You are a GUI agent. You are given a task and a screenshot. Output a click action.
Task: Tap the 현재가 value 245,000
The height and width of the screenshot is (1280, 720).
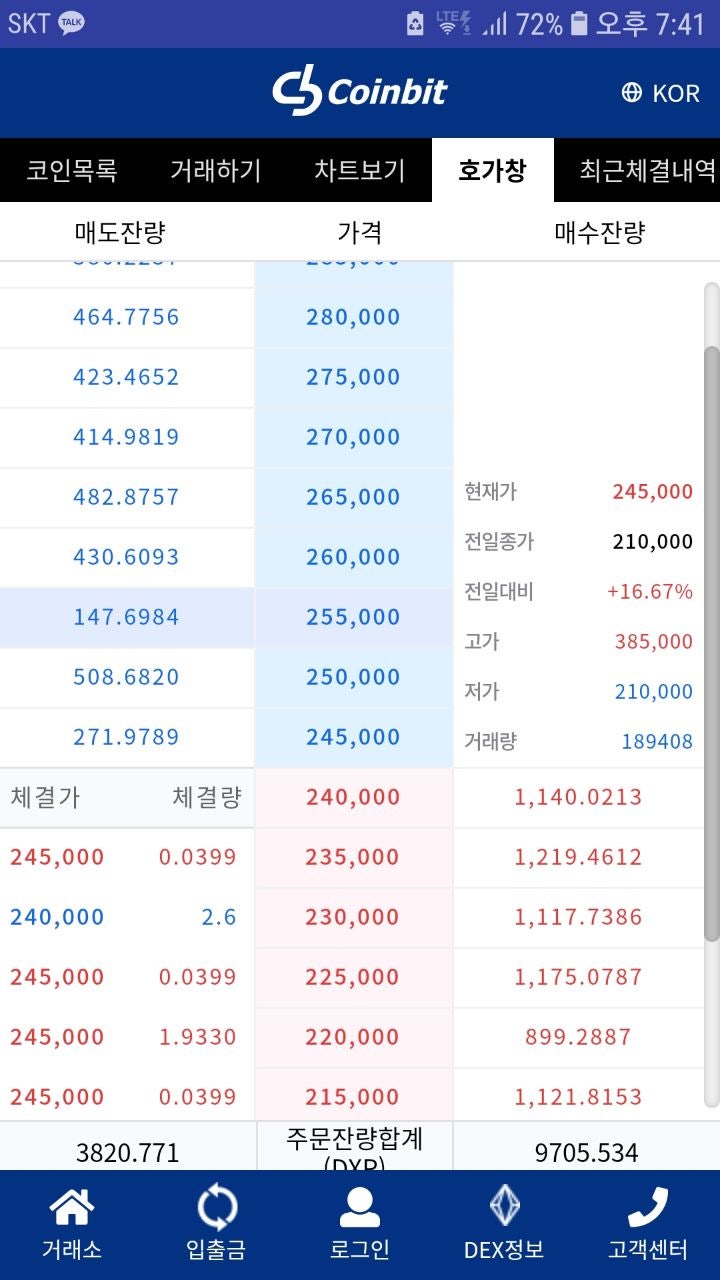[x=651, y=491]
